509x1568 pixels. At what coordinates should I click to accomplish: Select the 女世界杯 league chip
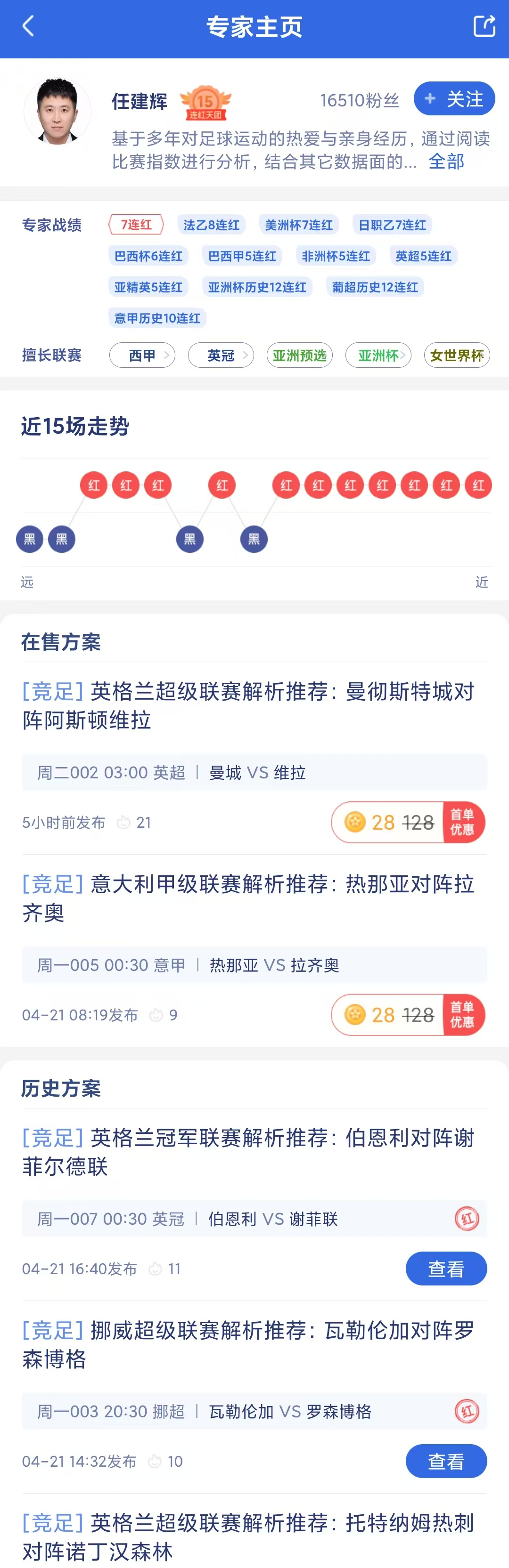[x=457, y=356]
